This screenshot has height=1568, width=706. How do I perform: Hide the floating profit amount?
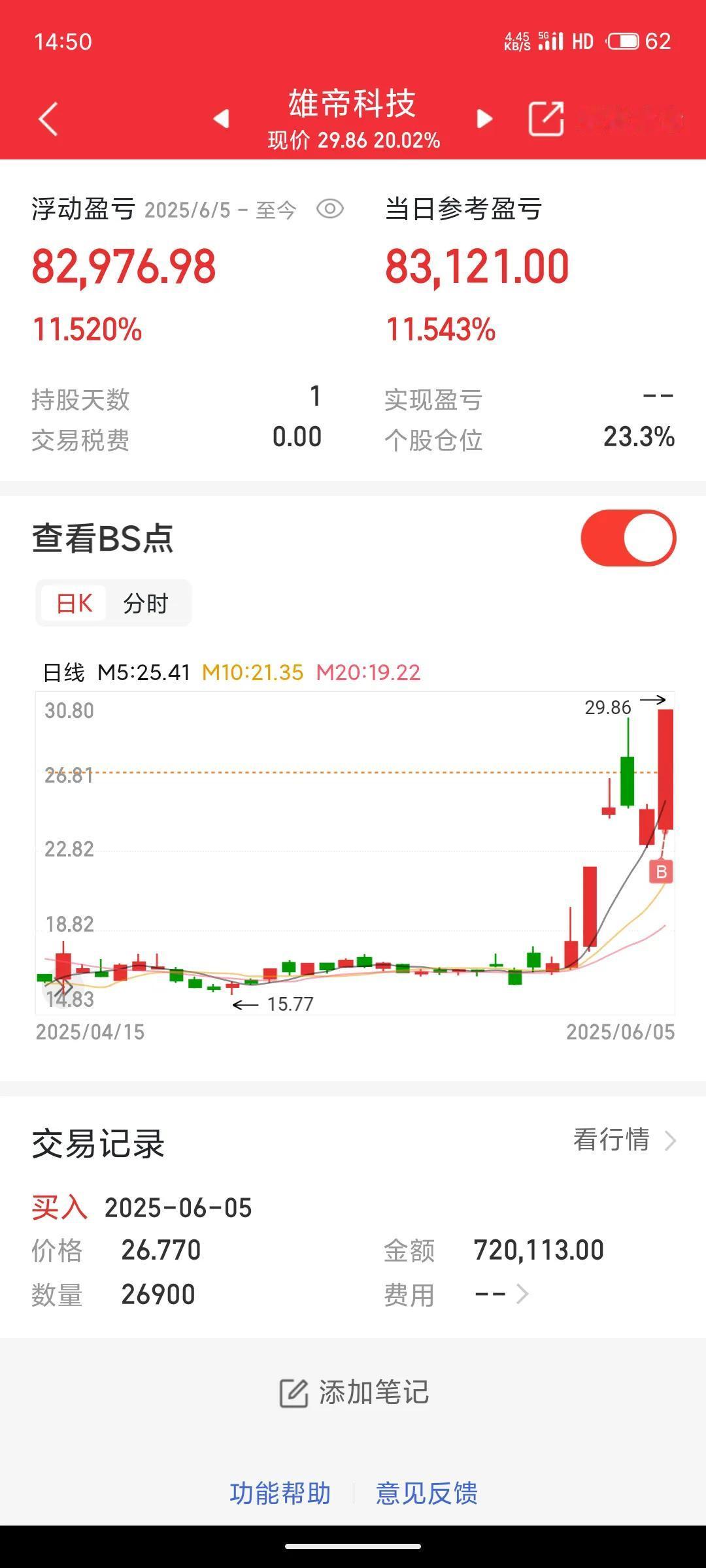click(330, 209)
